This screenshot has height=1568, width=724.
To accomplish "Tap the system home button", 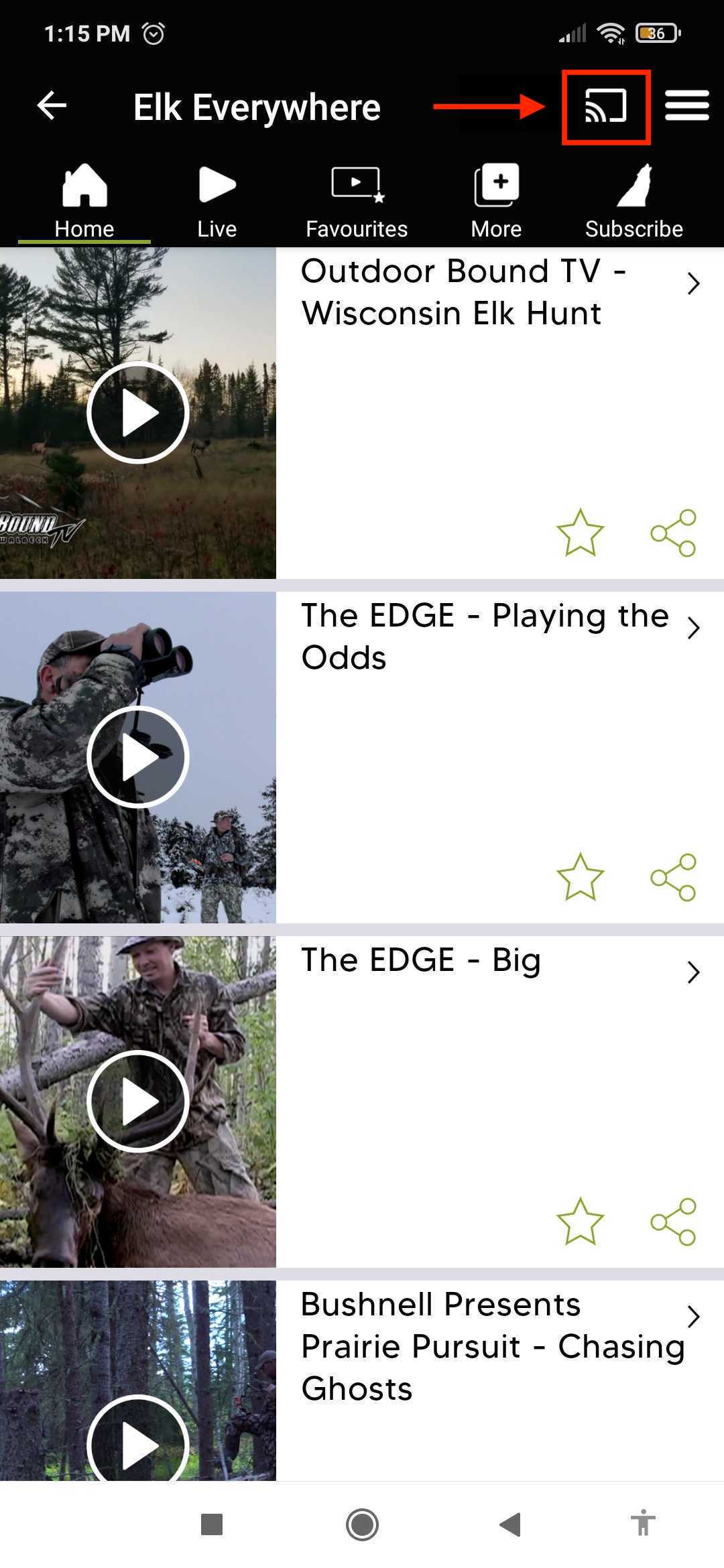I will [x=362, y=1525].
